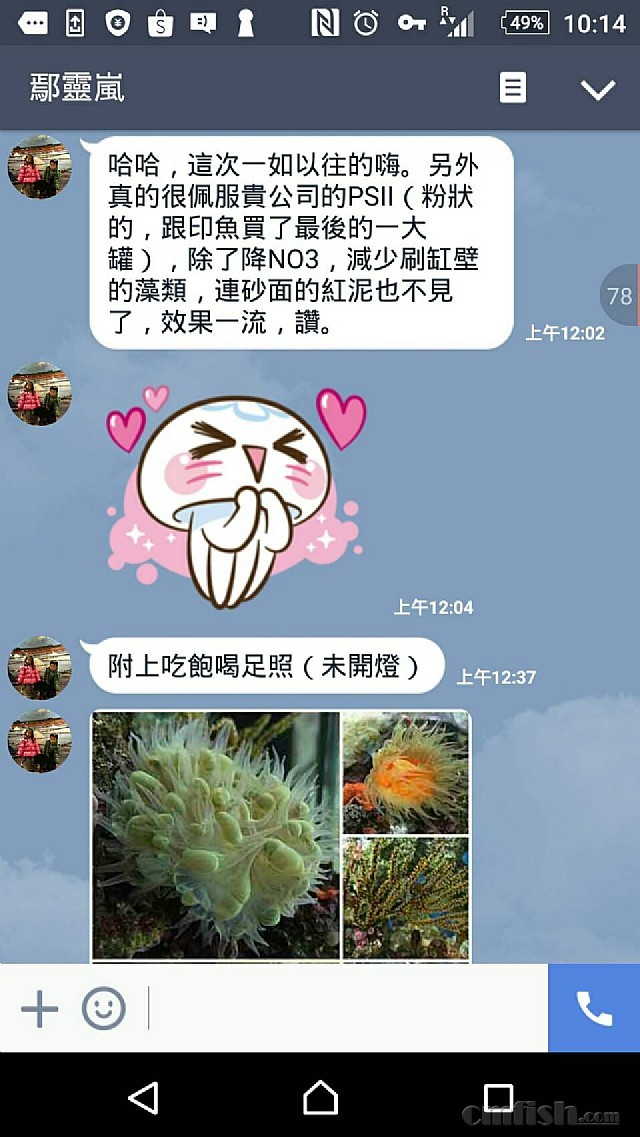Open the large green anemone photo
Image resolution: width=640 pixels, height=1137 pixels.
click(x=216, y=835)
